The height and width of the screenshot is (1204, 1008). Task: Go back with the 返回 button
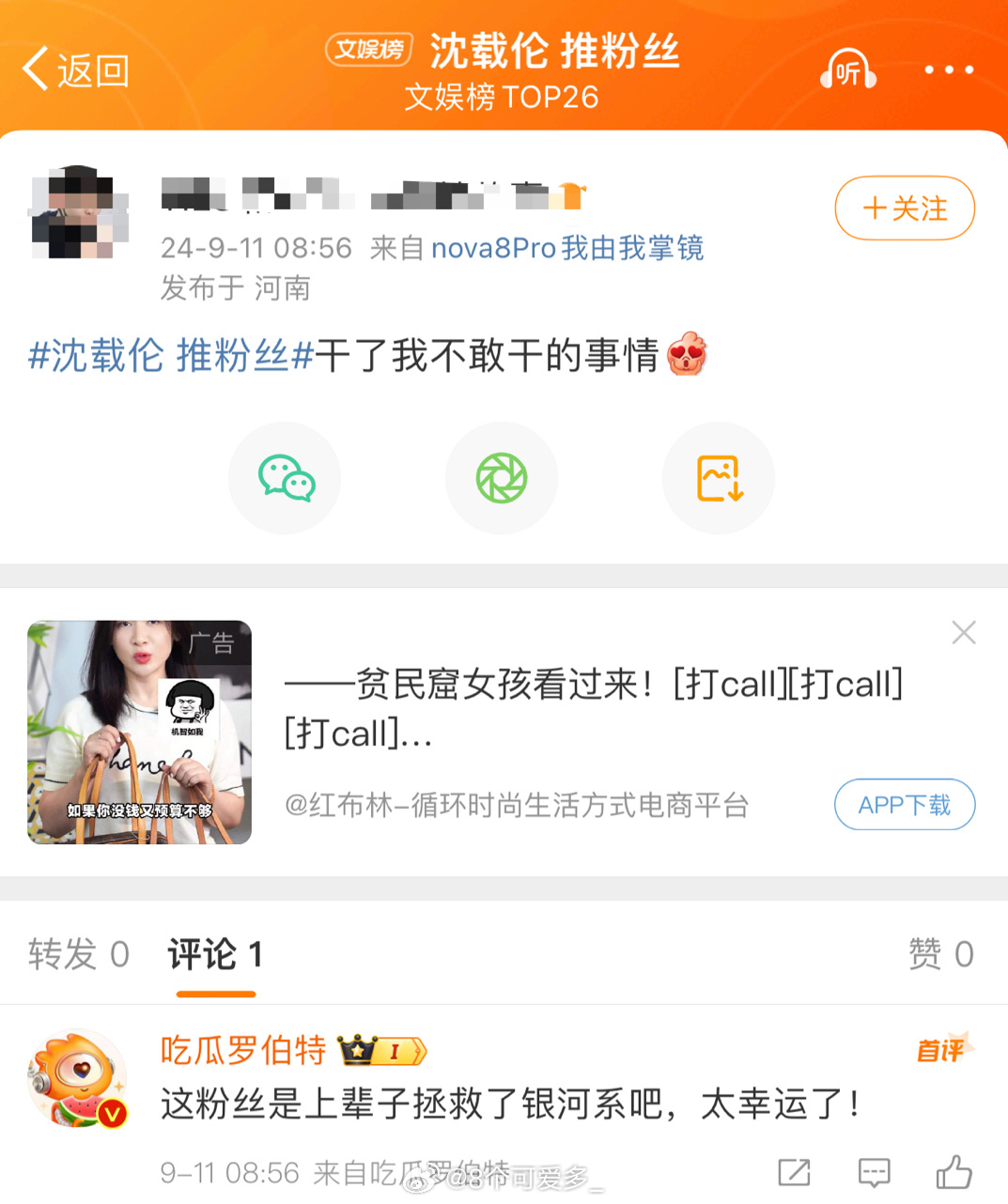tap(75, 70)
